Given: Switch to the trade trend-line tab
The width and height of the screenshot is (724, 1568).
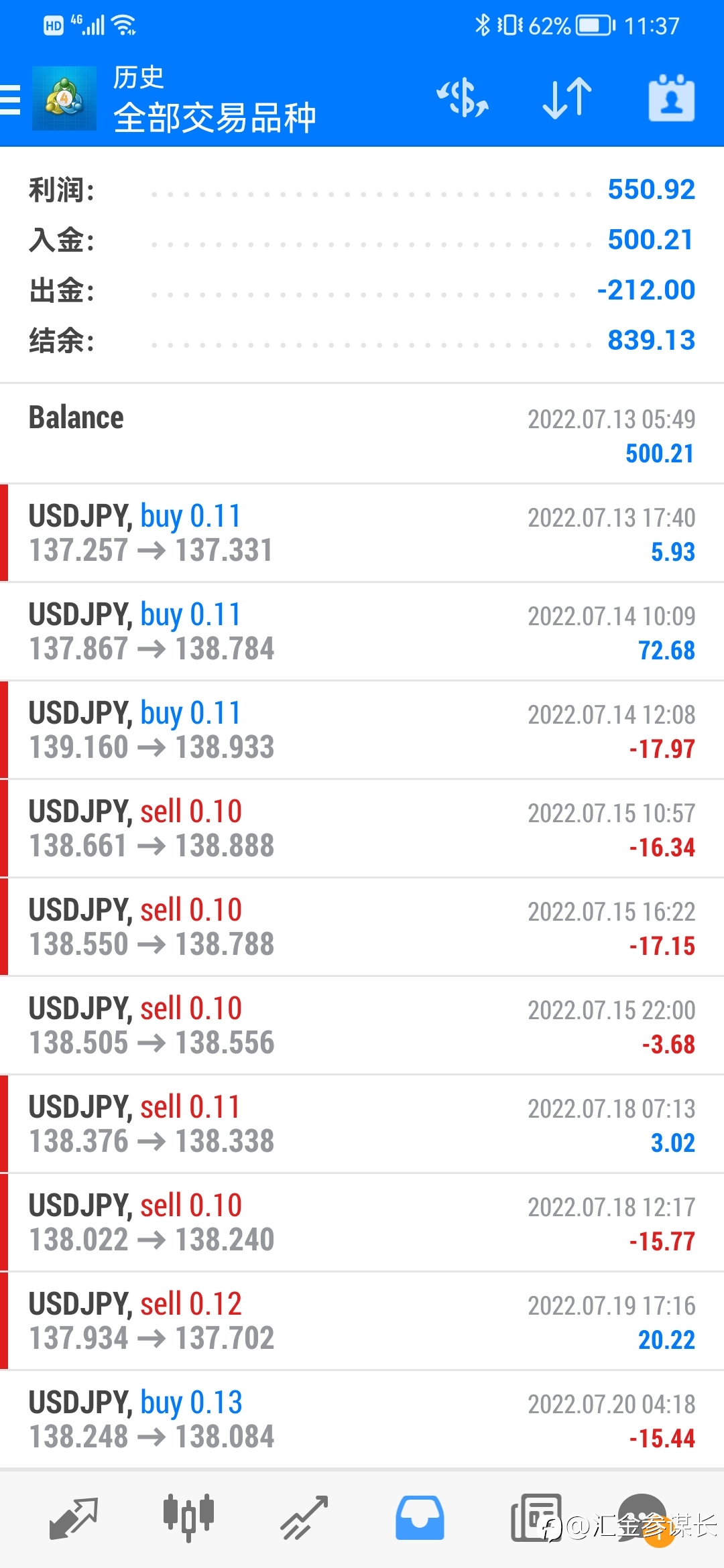Looking at the screenshot, I should coord(304,1518).
